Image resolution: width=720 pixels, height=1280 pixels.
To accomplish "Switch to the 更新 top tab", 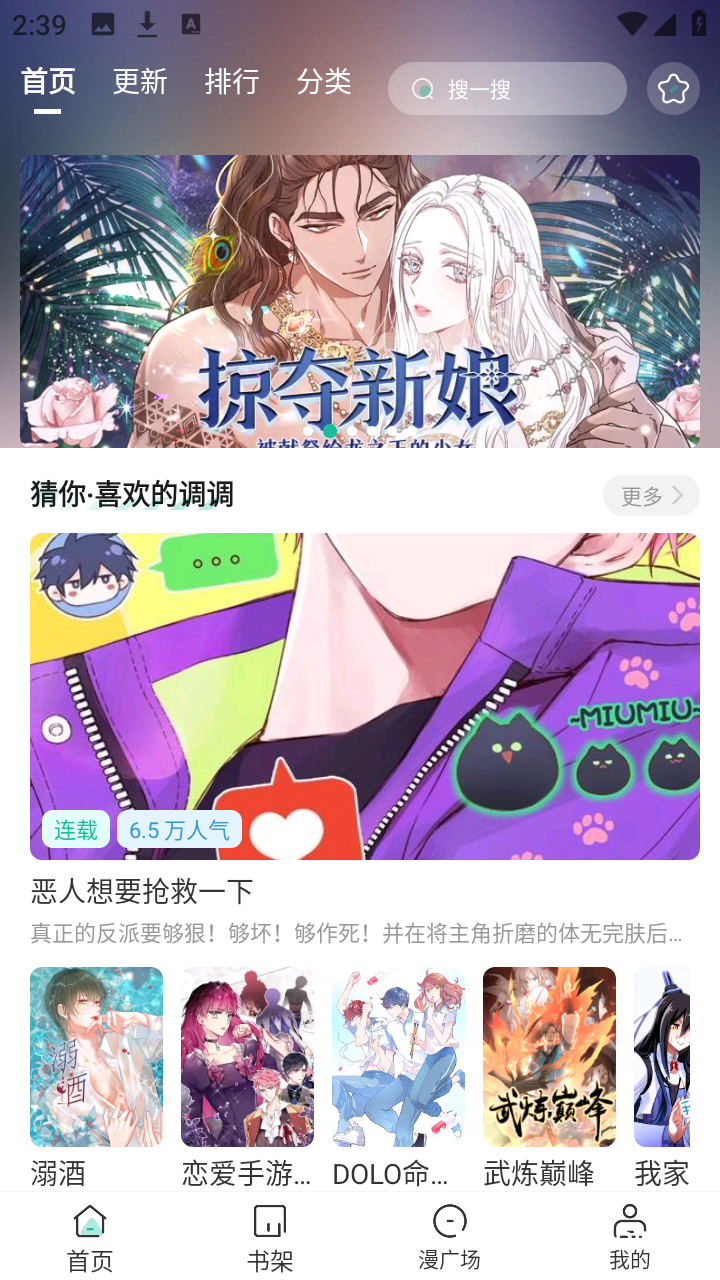I will click(x=140, y=82).
